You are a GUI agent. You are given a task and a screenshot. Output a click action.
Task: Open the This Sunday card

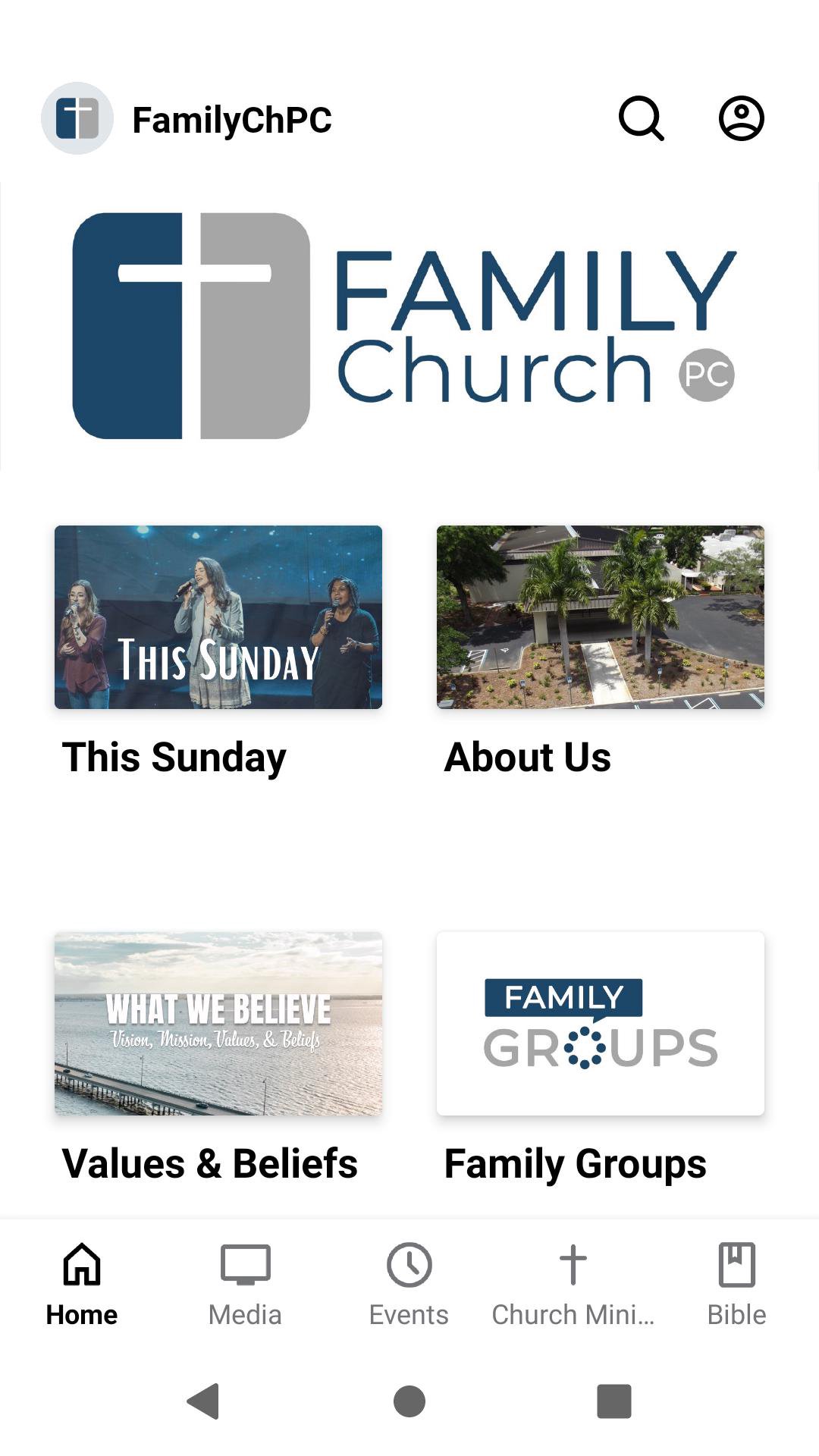[x=218, y=652]
